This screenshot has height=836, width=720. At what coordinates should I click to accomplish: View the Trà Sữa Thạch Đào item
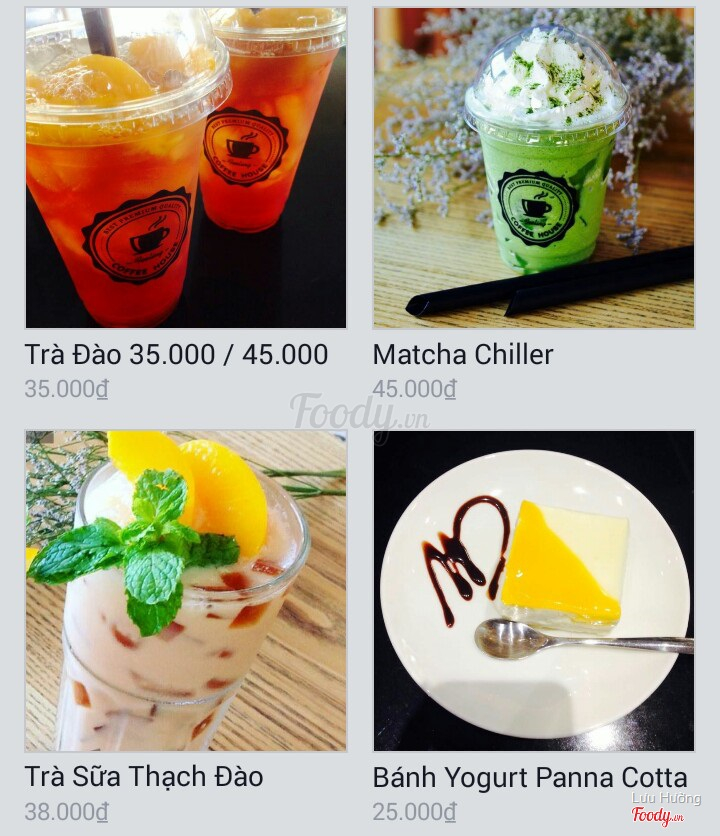(x=186, y=590)
